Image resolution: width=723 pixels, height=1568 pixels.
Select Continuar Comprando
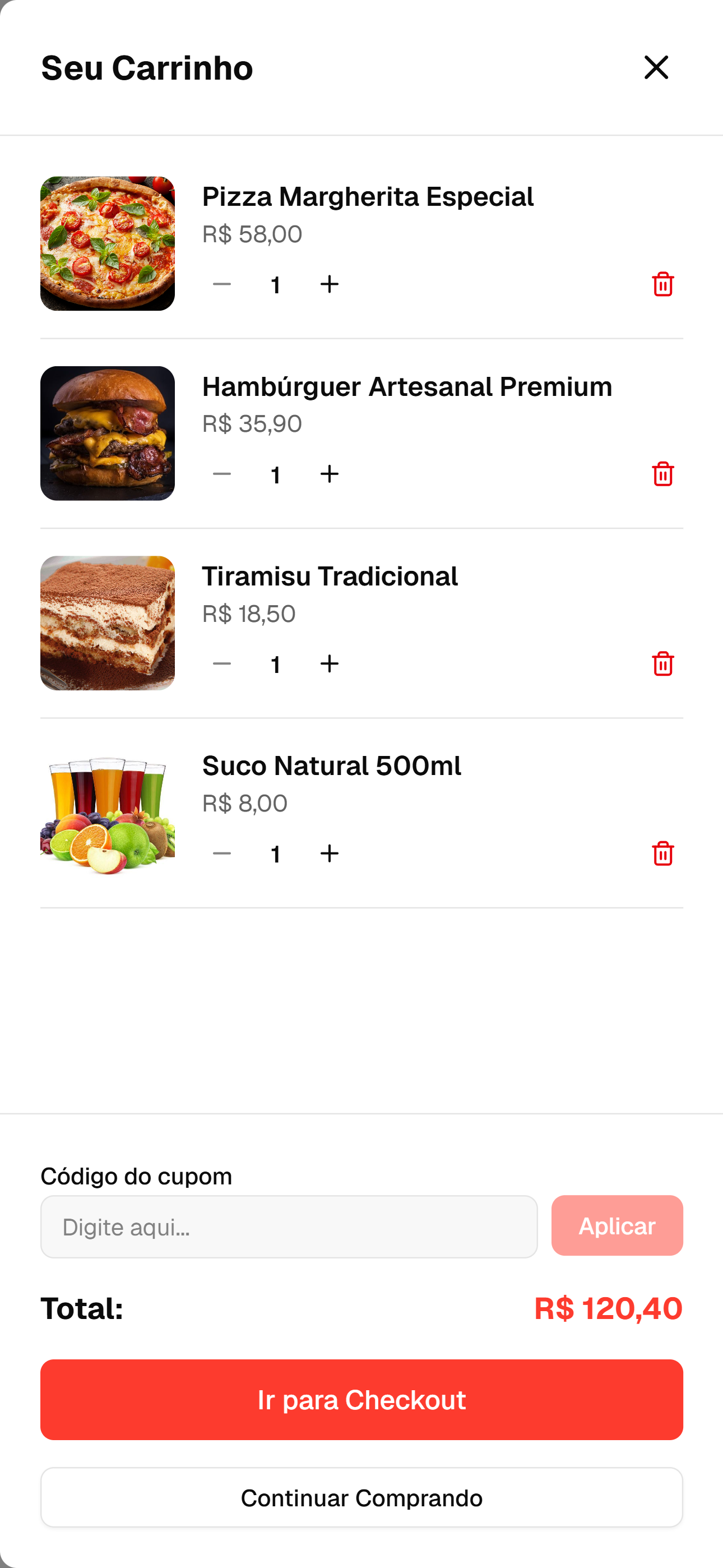(361, 1497)
